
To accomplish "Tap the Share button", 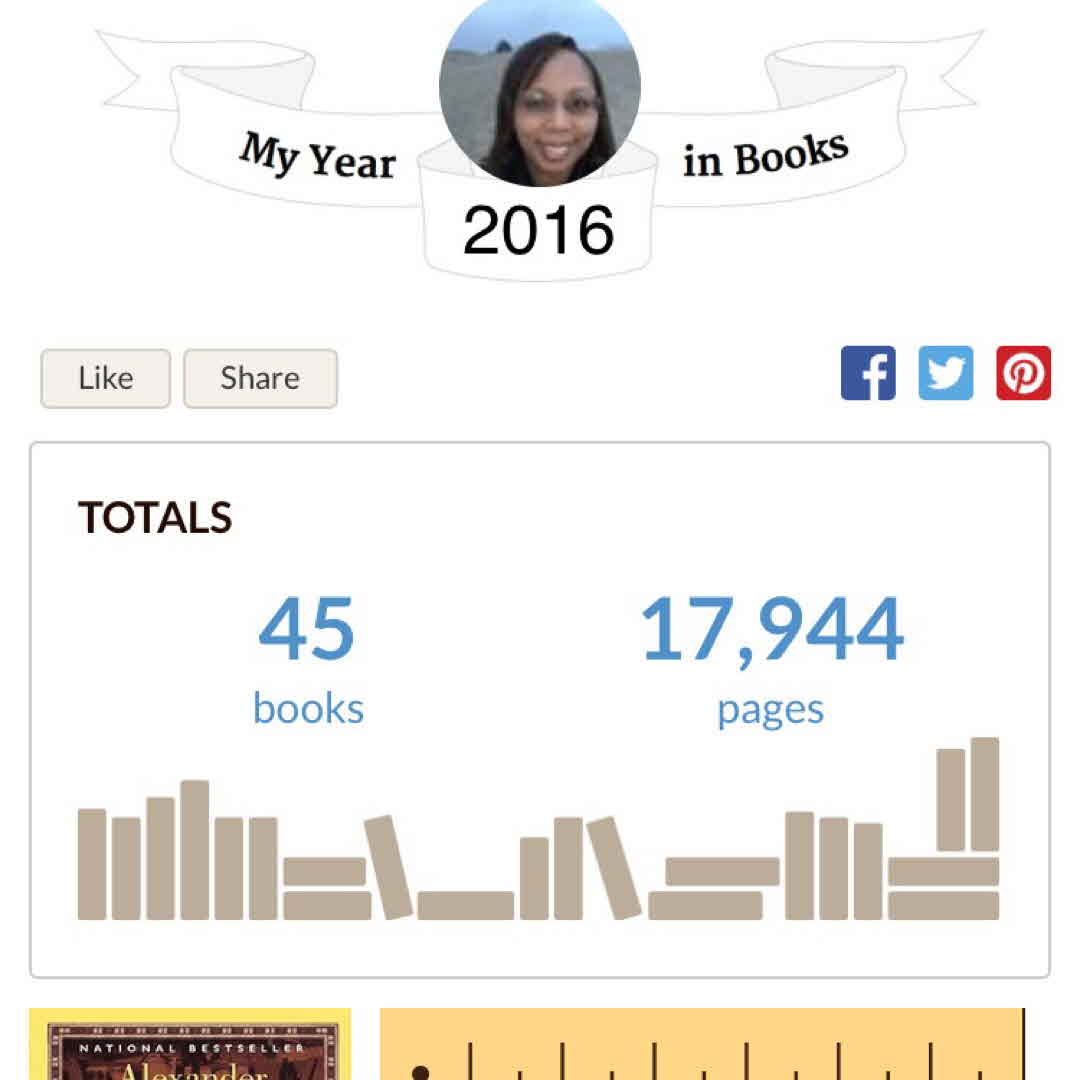I will [x=260, y=378].
